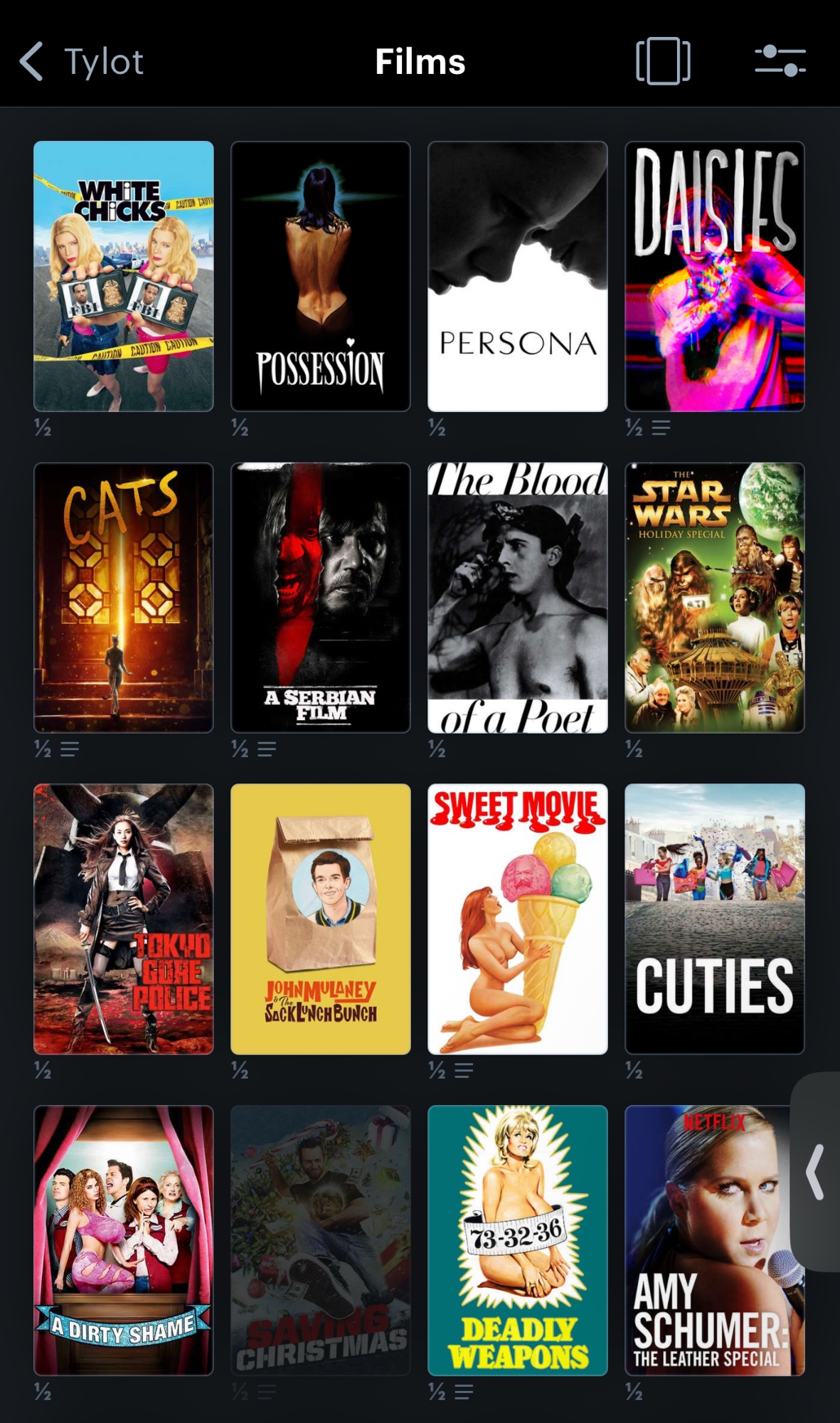The width and height of the screenshot is (840, 1423).
Task: Select the Persona film tile
Action: (x=518, y=276)
